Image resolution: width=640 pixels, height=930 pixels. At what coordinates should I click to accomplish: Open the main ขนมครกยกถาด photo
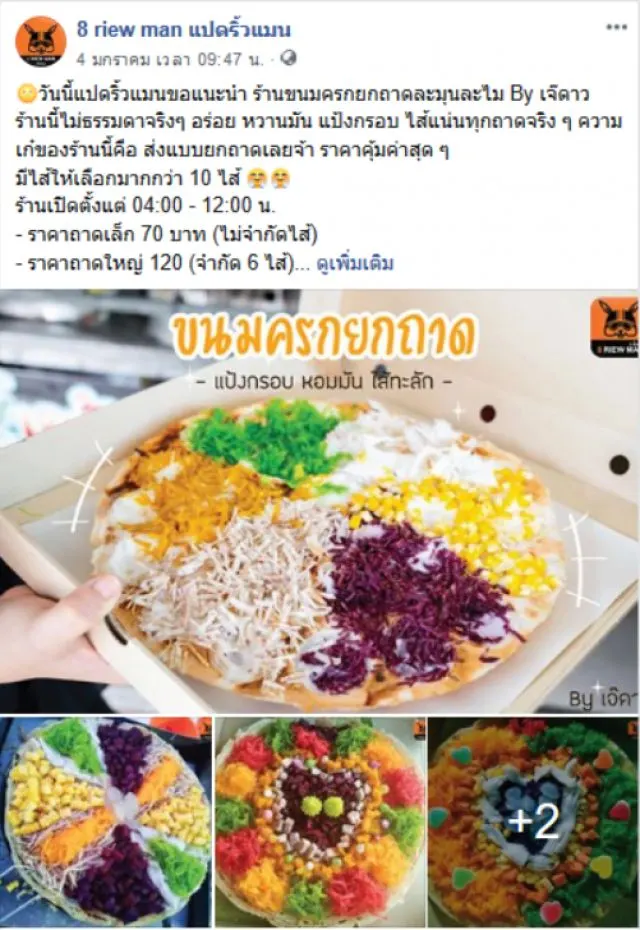(320, 500)
